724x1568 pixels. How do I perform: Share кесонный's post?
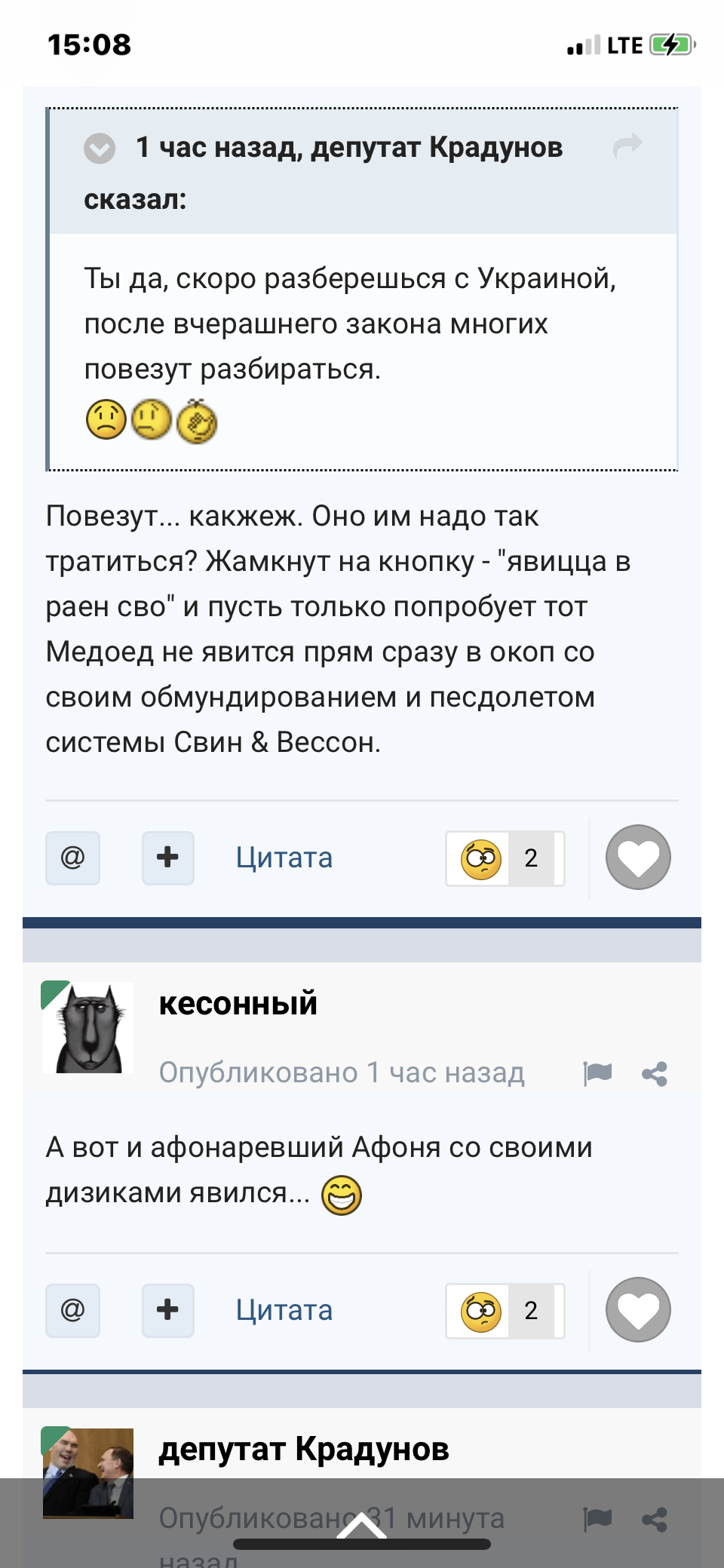(654, 1073)
